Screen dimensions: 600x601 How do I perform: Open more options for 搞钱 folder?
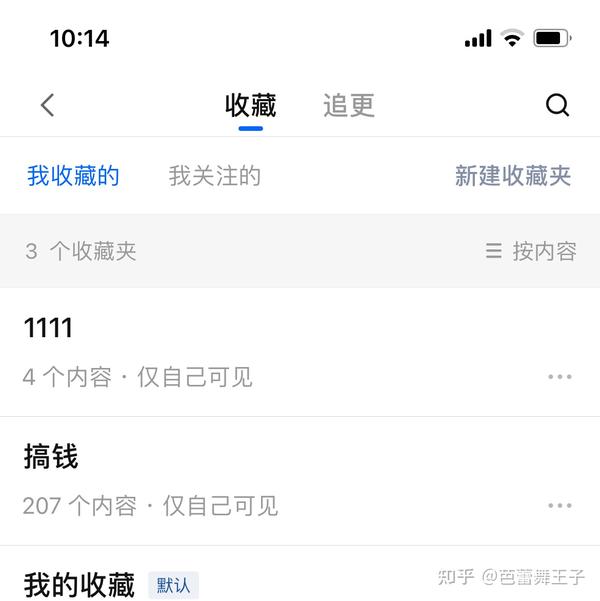tap(560, 506)
